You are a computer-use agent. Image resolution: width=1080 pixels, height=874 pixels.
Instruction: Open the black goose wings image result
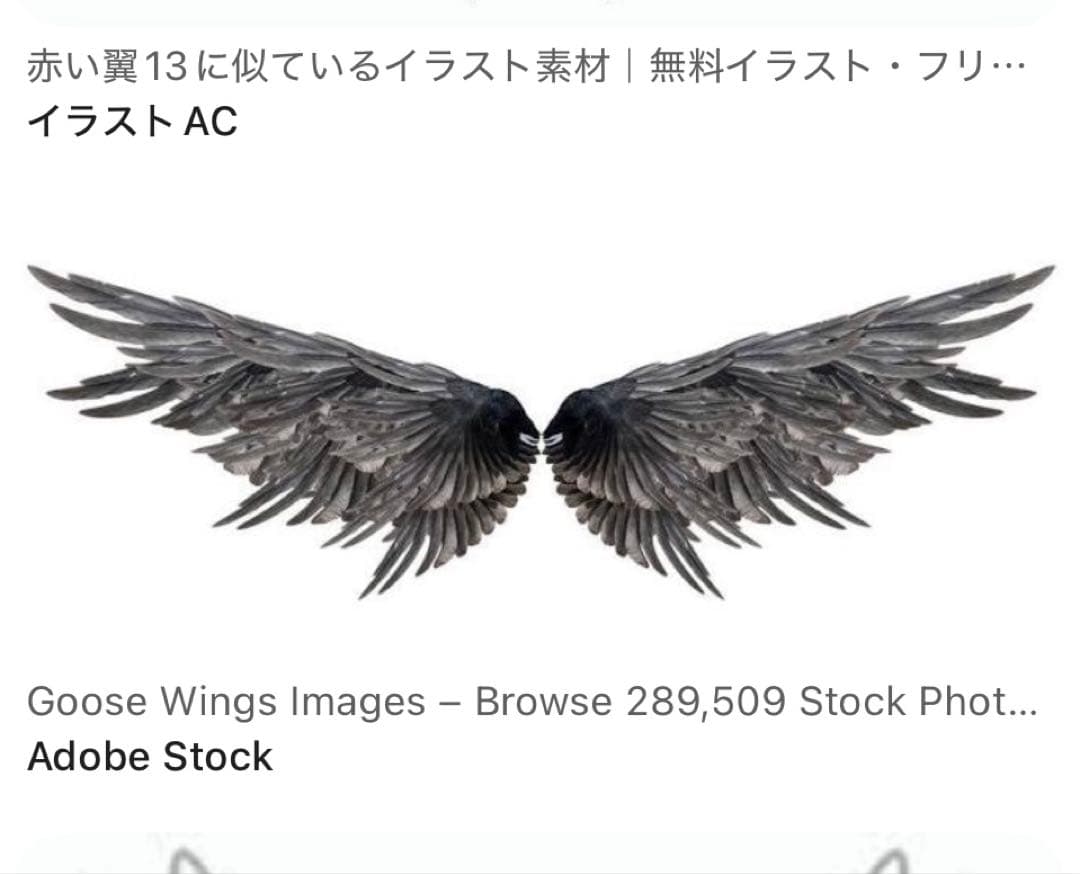coord(540,430)
